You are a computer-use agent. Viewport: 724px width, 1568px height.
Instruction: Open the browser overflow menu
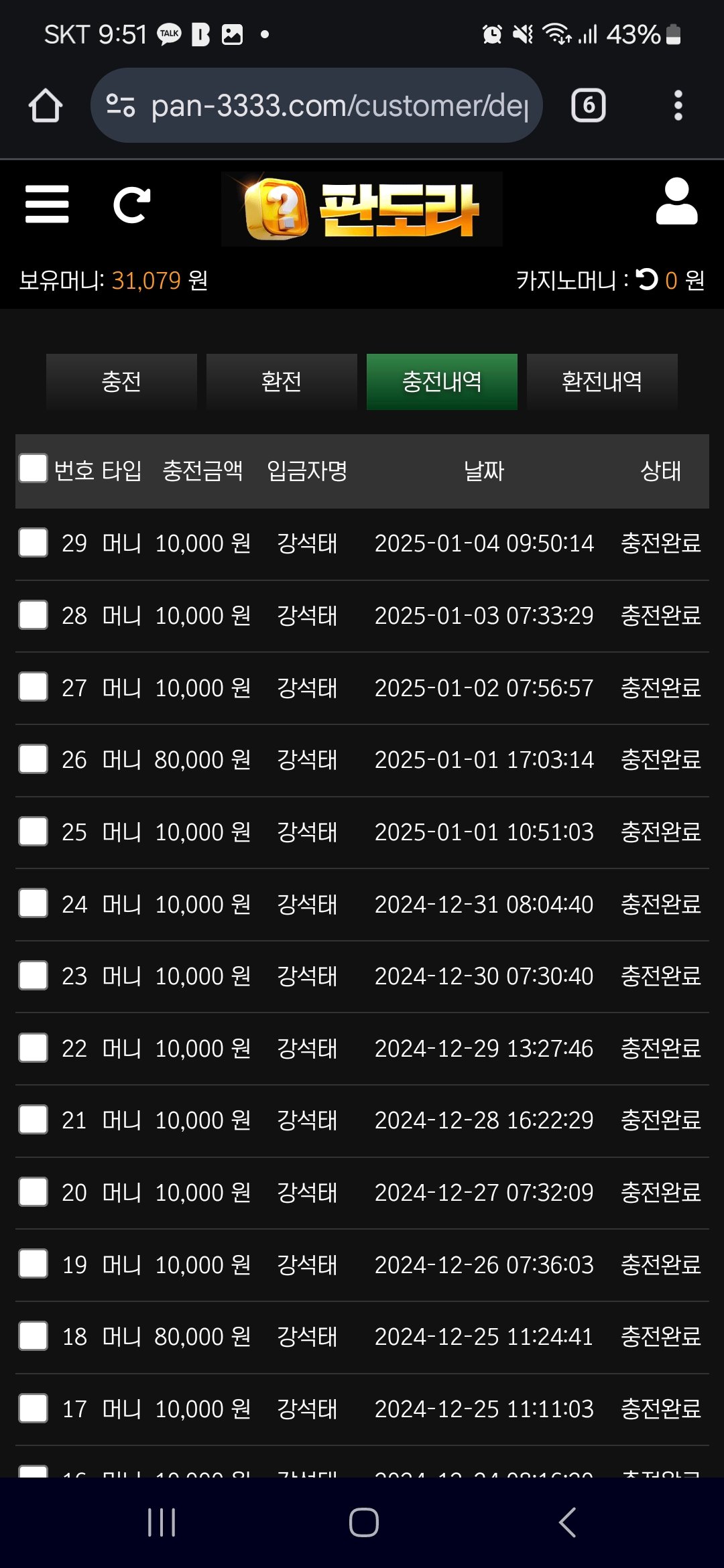[678, 105]
